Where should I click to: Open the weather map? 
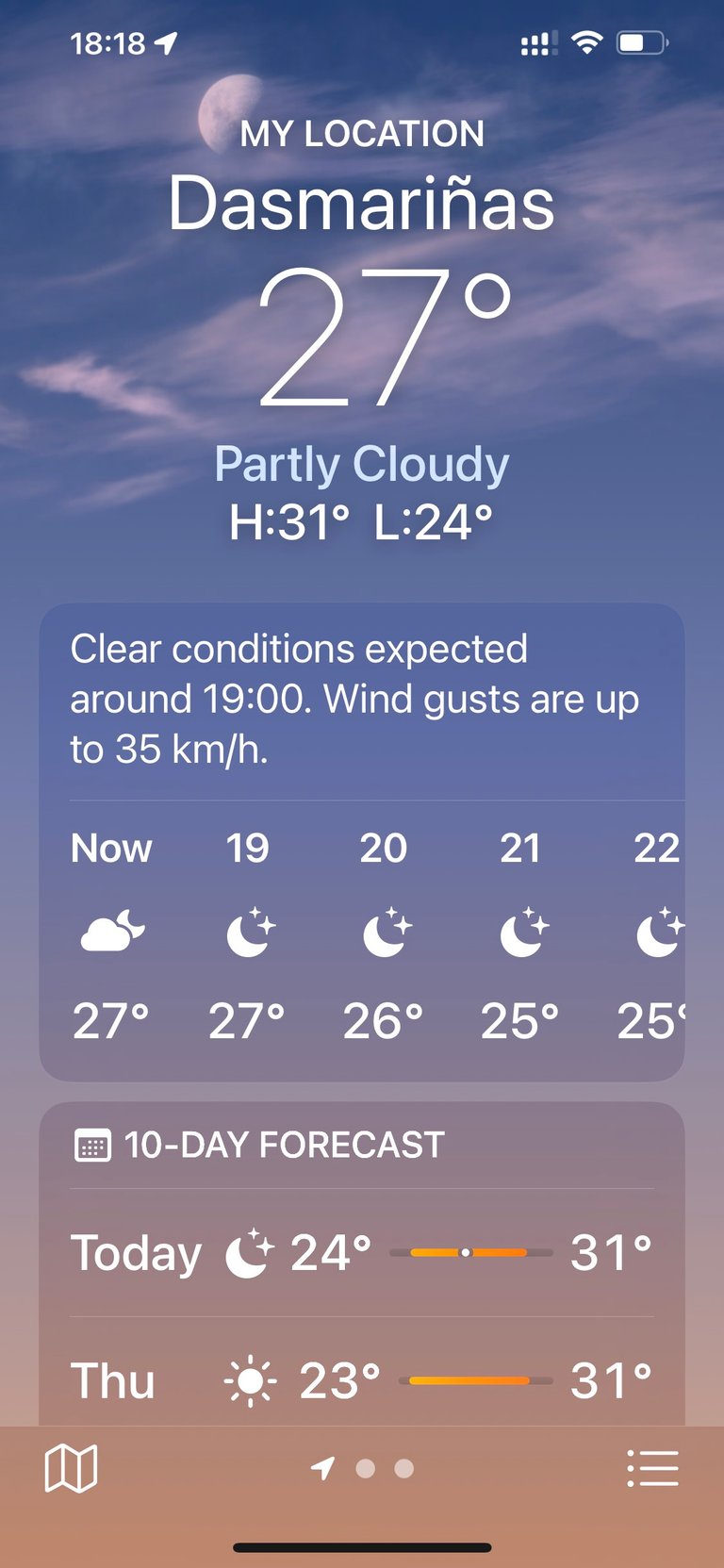click(71, 1468)
